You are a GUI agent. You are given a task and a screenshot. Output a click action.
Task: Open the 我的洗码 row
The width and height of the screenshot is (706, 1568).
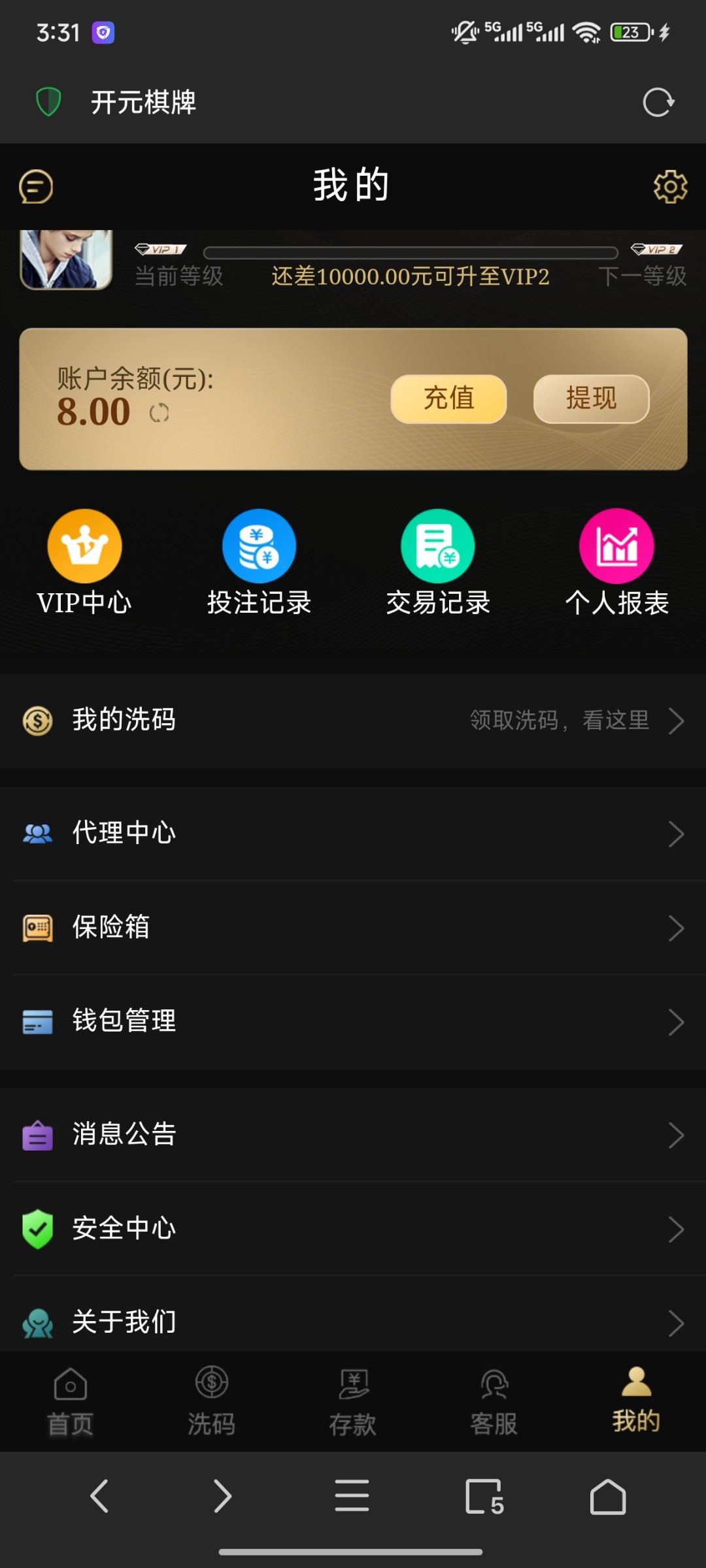(353, 721)
